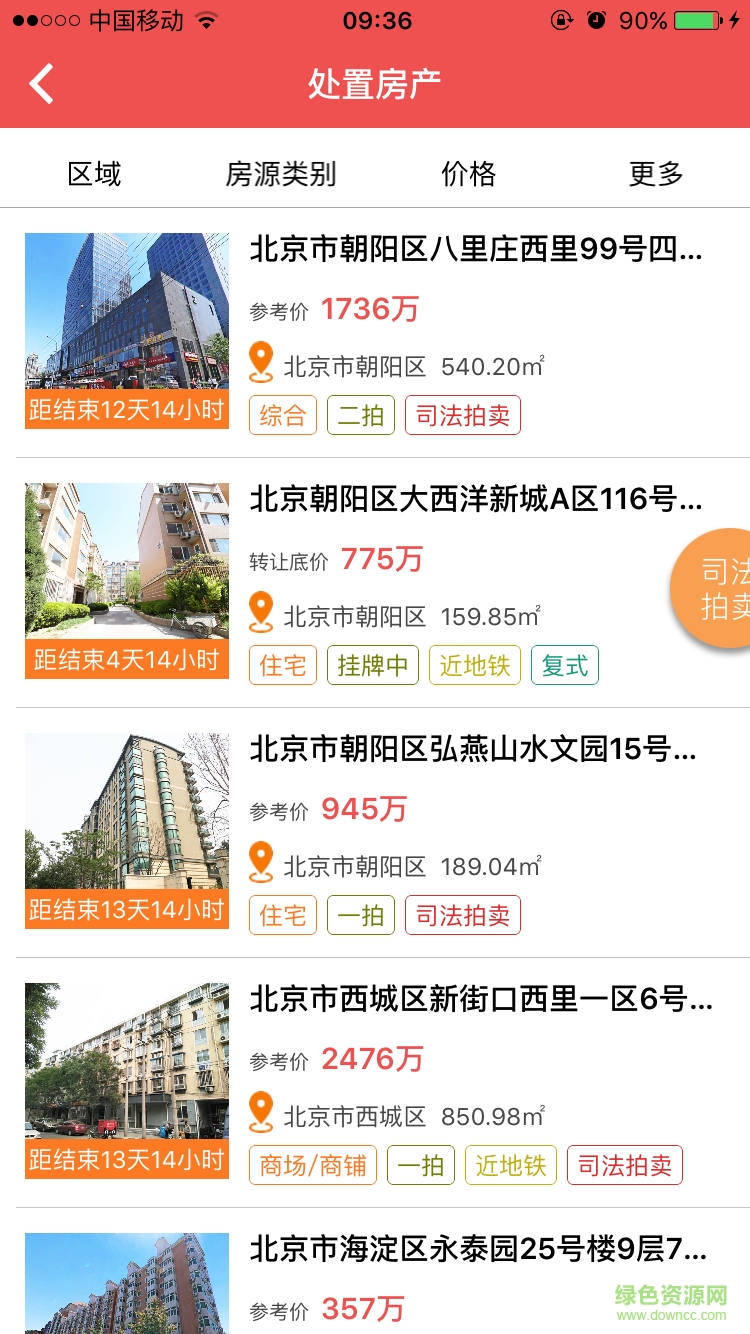This screenshot has height=1334, width=750.
Task: Toggle the 近地铁 tag on the 775万 listing
Action: [474, 665]
